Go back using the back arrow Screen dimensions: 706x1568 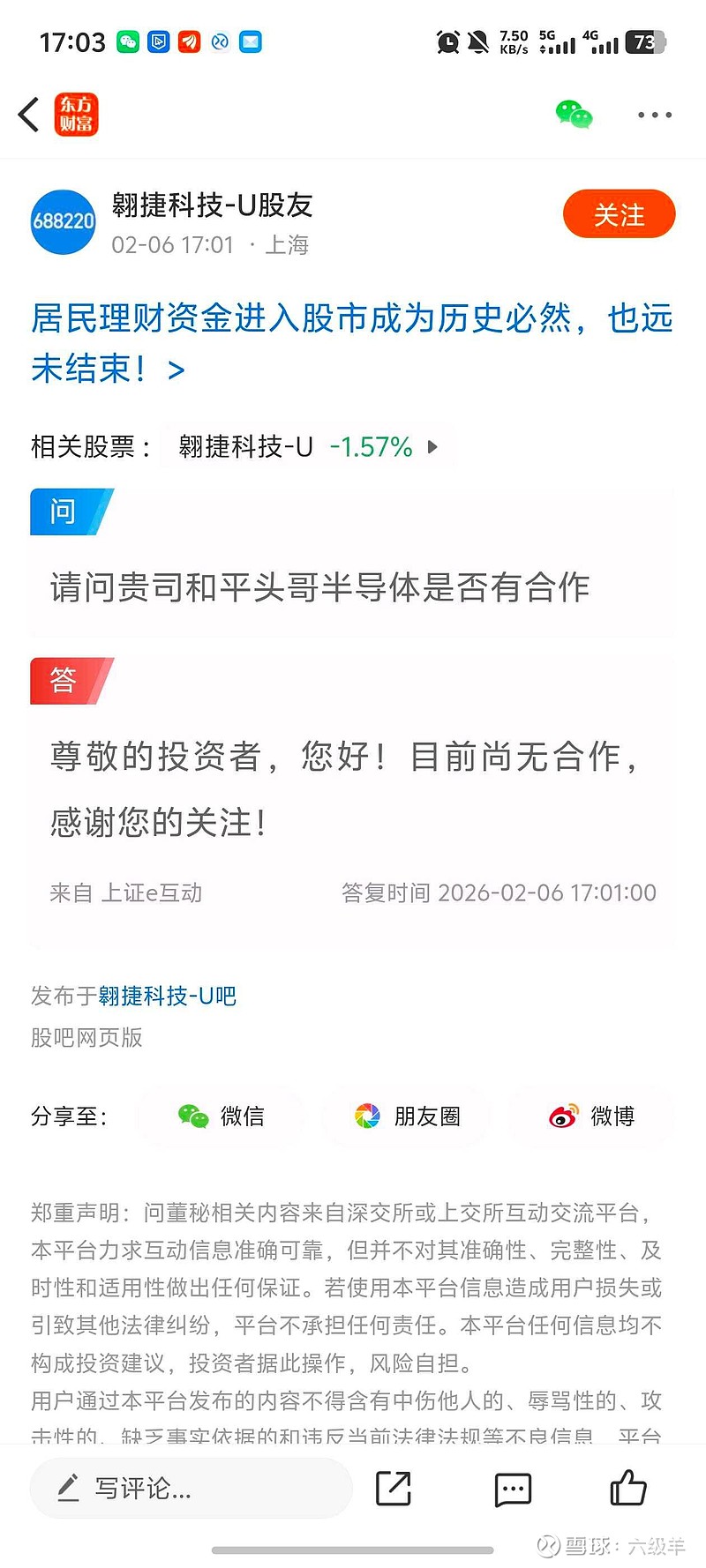tap(27, 115)
